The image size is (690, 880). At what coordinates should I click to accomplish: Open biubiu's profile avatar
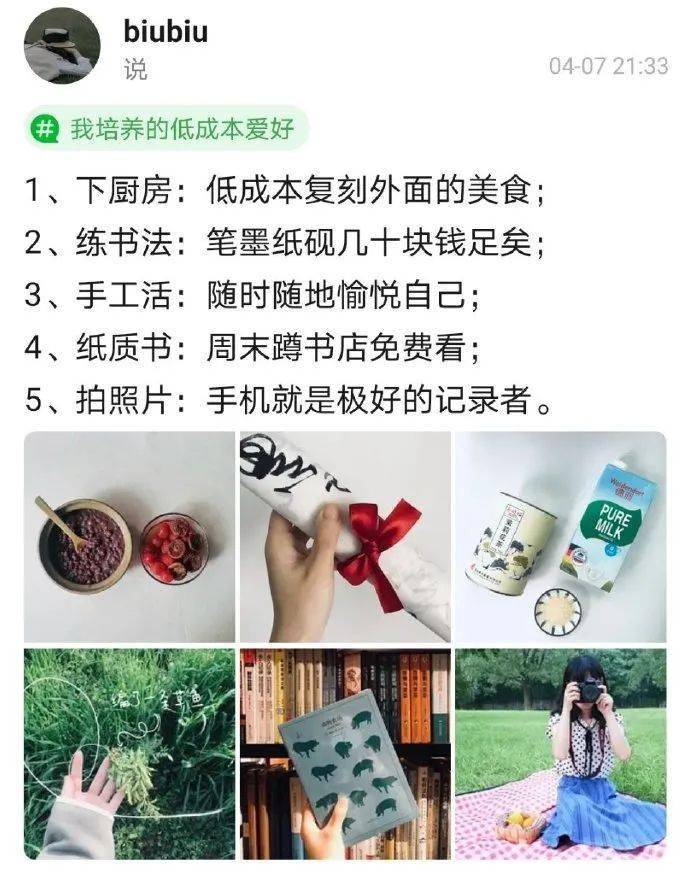tap(62, 46)
